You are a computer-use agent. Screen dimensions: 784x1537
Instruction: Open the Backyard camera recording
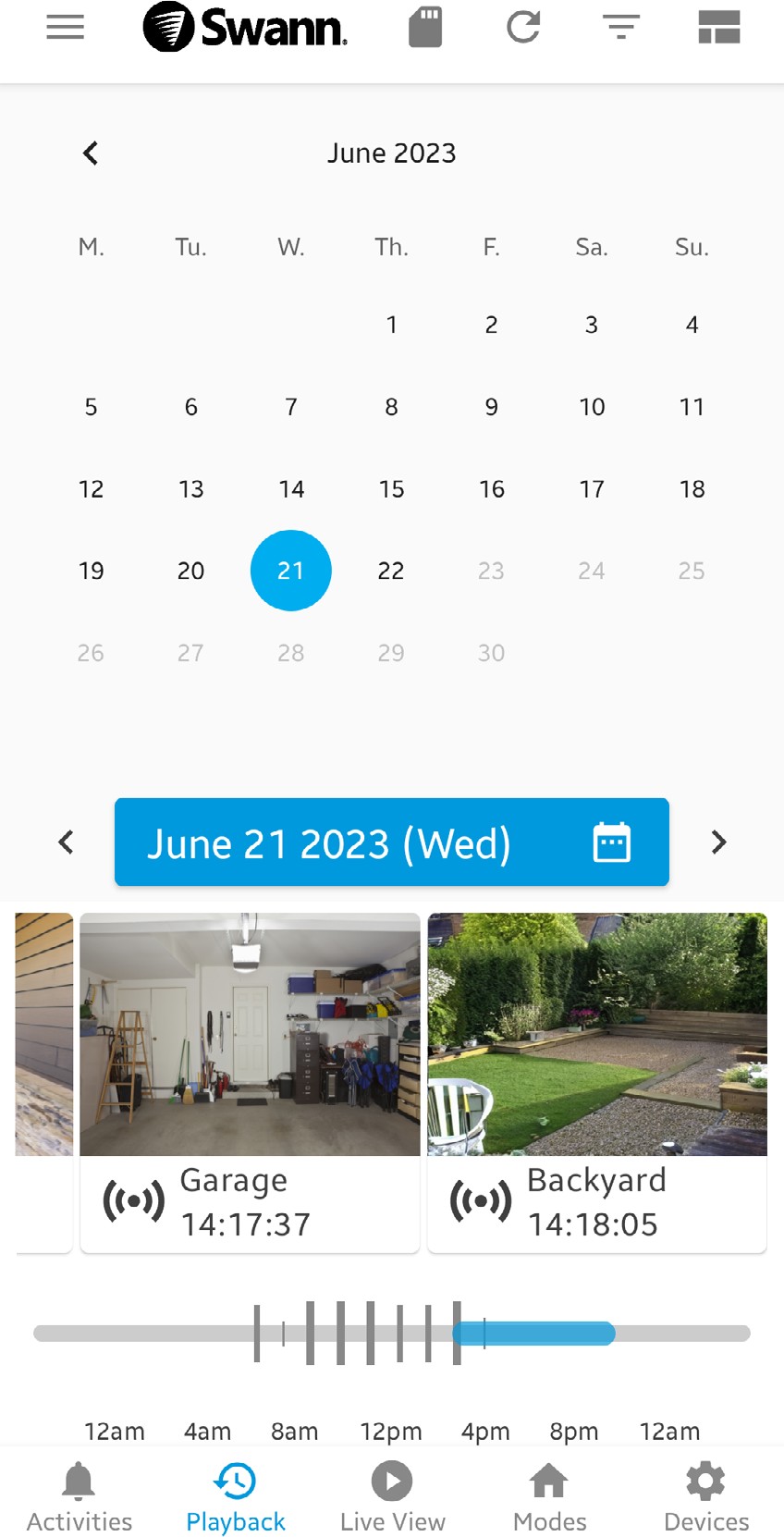[597, 1080]
